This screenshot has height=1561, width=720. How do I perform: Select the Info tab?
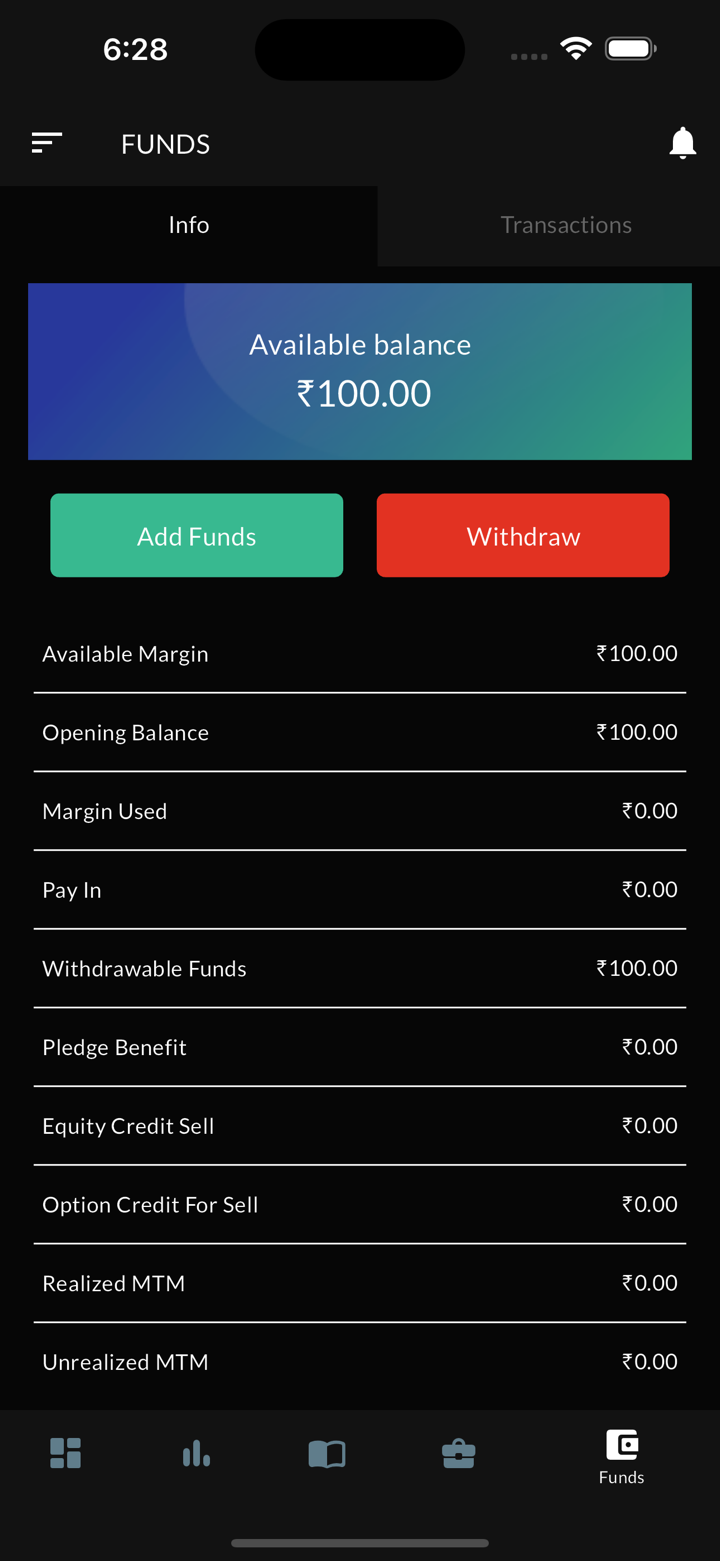click(x=189, y=225)
